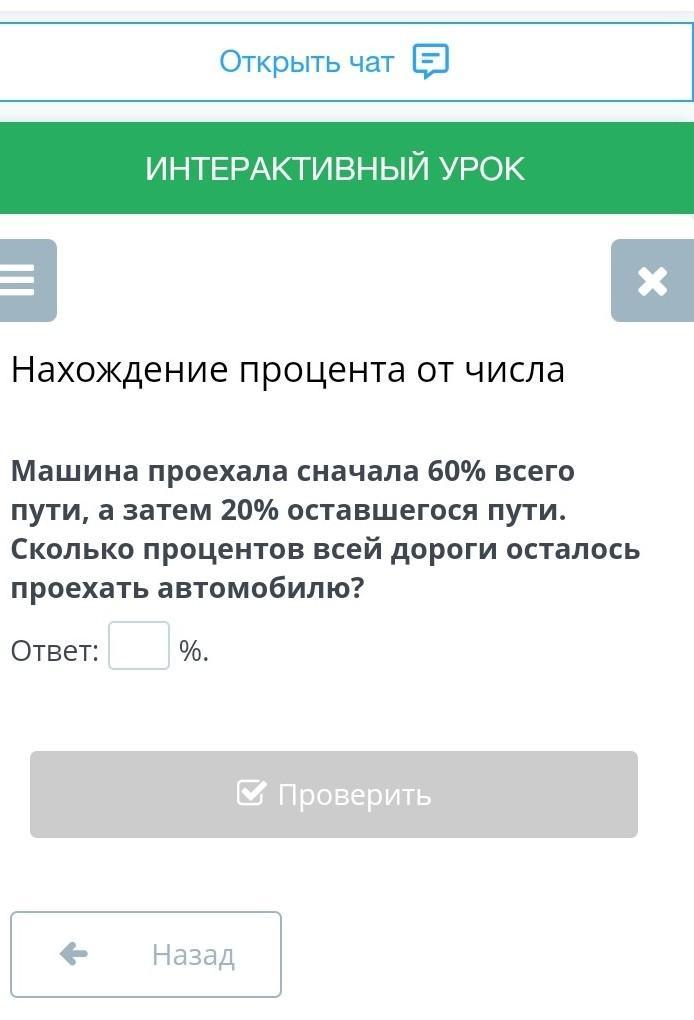Open the chat via Открыть чат
Image resolution: width=694 pixels, height=1020 pixels.
(334, 62)
